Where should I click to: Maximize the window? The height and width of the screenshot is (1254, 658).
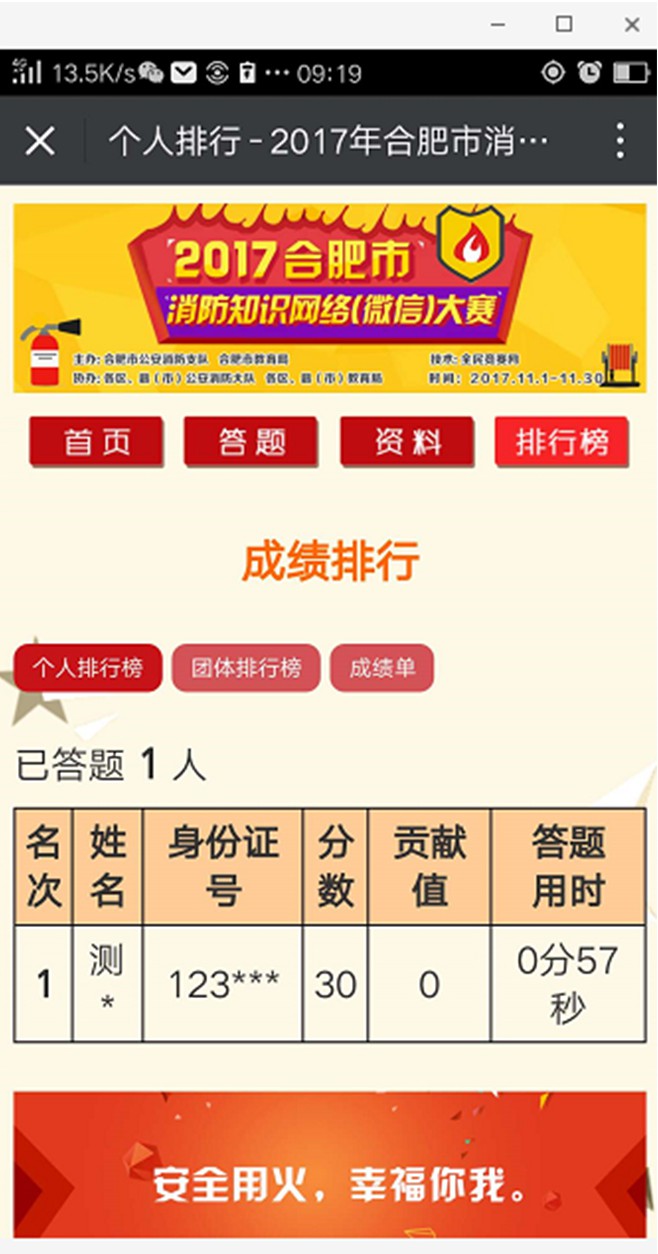pos(564,24)
